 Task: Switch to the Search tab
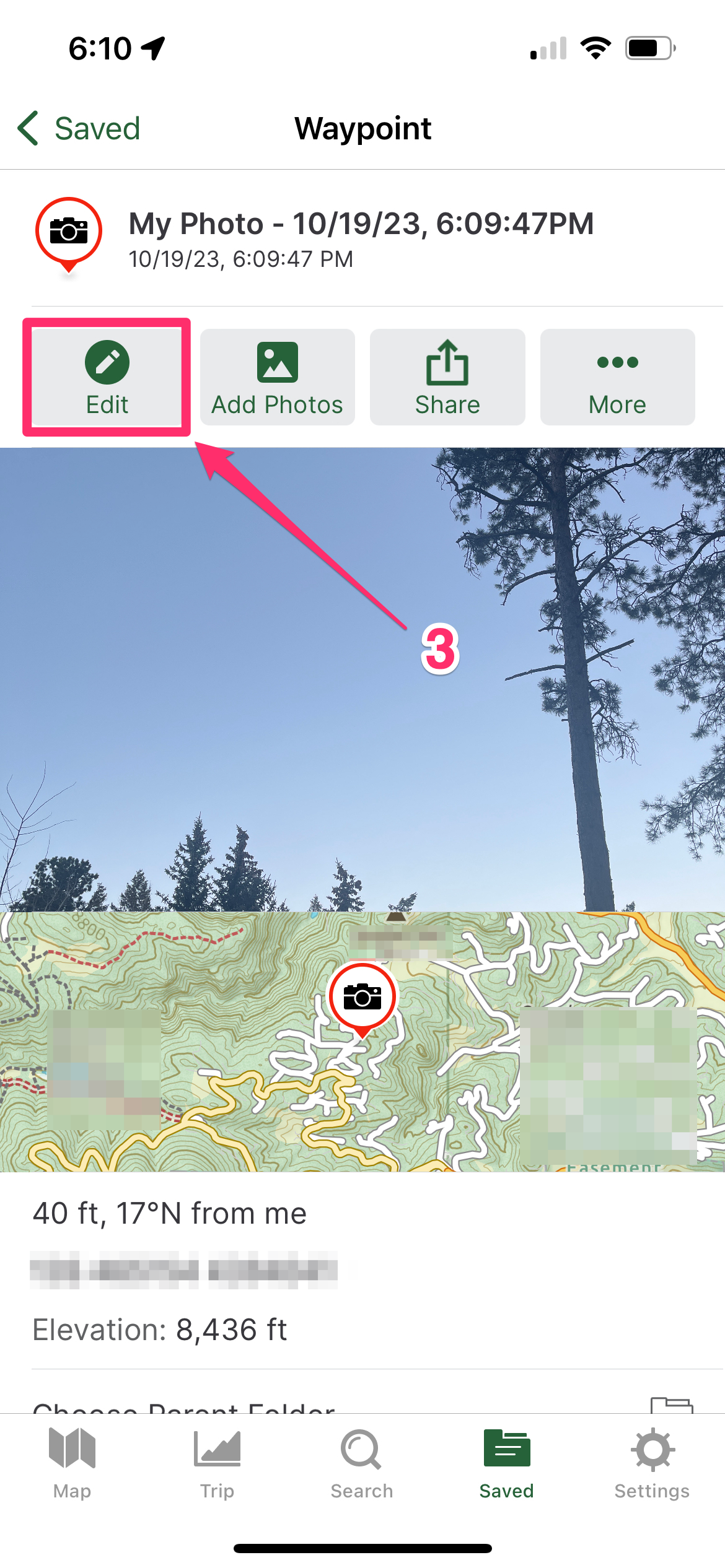[x=362, y=1463]
